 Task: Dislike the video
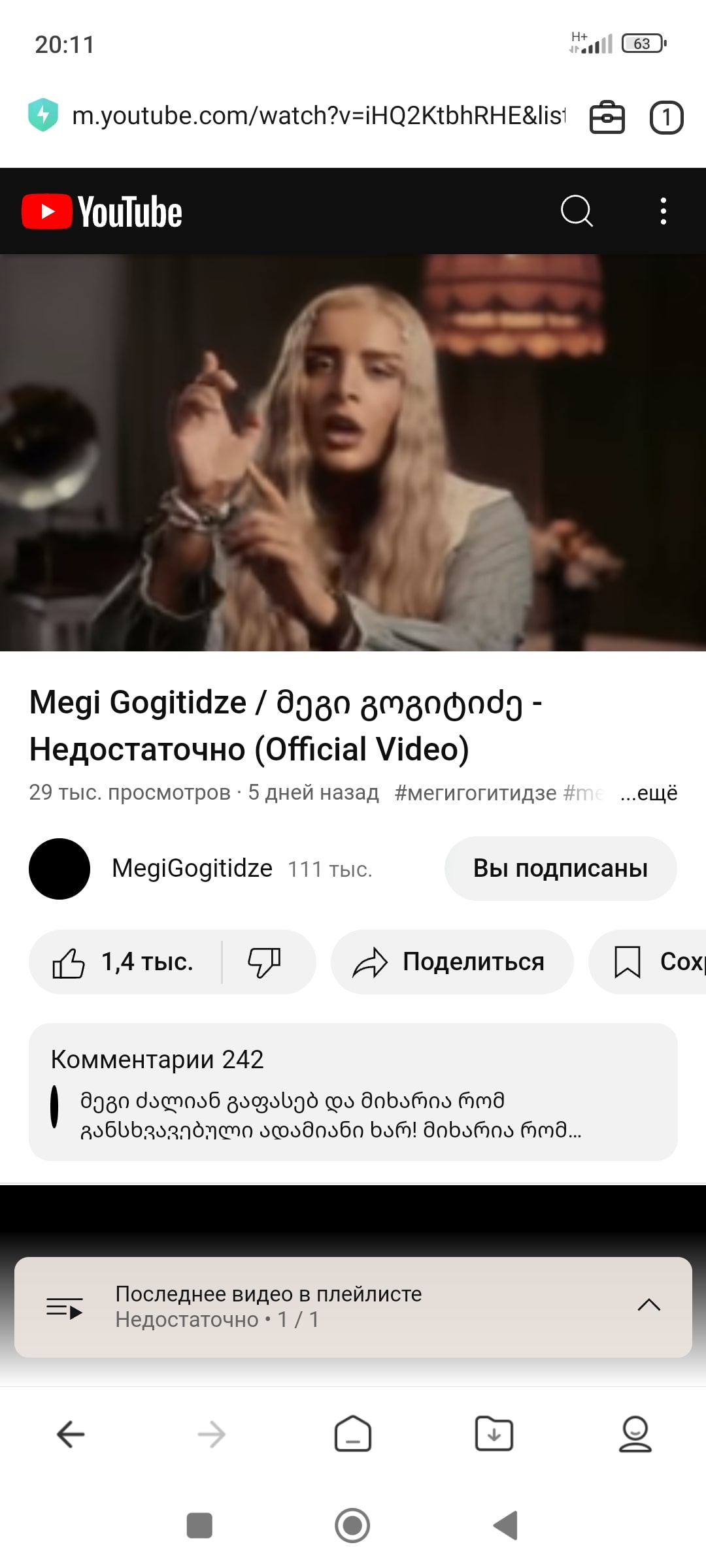(x=265, y=962)
